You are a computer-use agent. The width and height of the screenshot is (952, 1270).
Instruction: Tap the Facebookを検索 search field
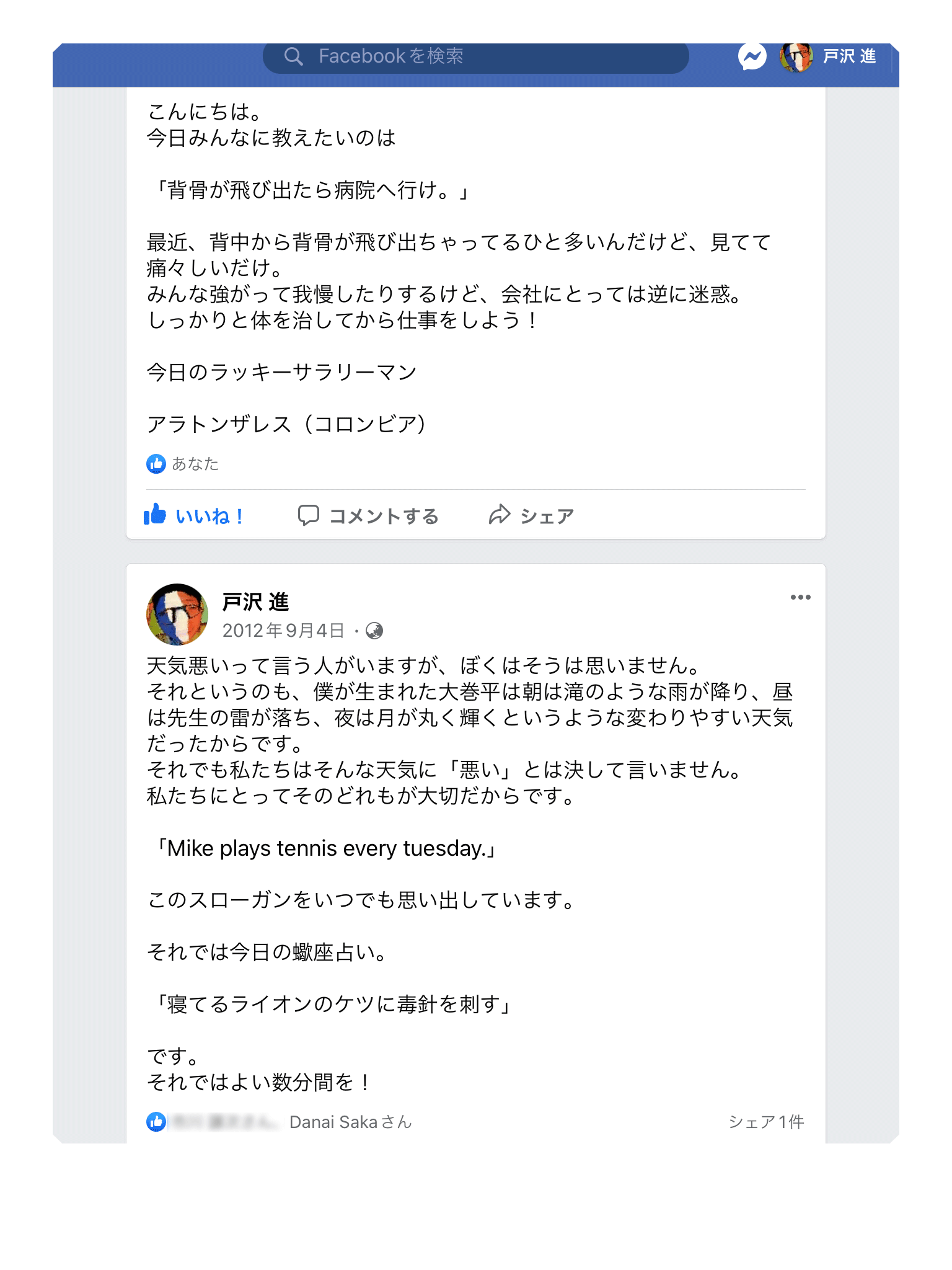(x=475, y=56)
